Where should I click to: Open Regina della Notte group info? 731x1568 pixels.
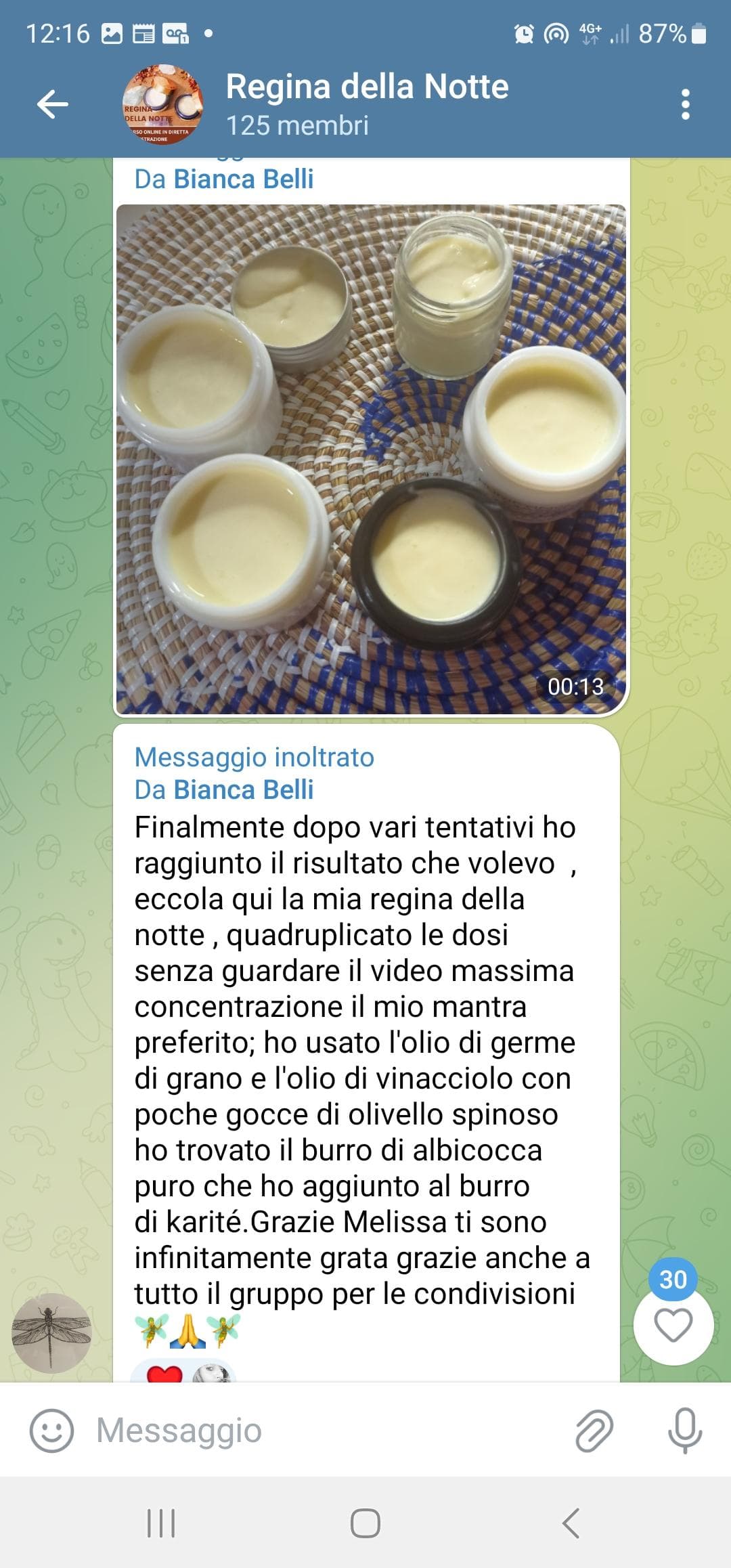pos(365,103)
